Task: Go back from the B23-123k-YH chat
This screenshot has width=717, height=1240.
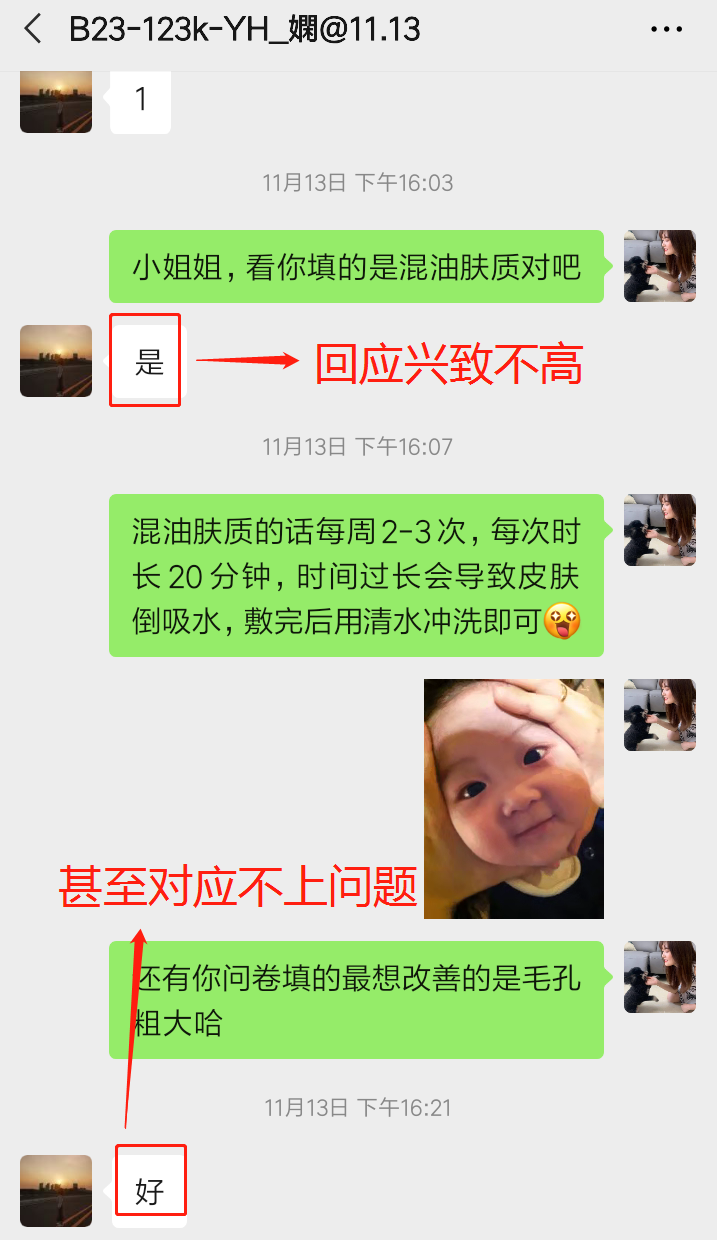Action: point(33,29)
